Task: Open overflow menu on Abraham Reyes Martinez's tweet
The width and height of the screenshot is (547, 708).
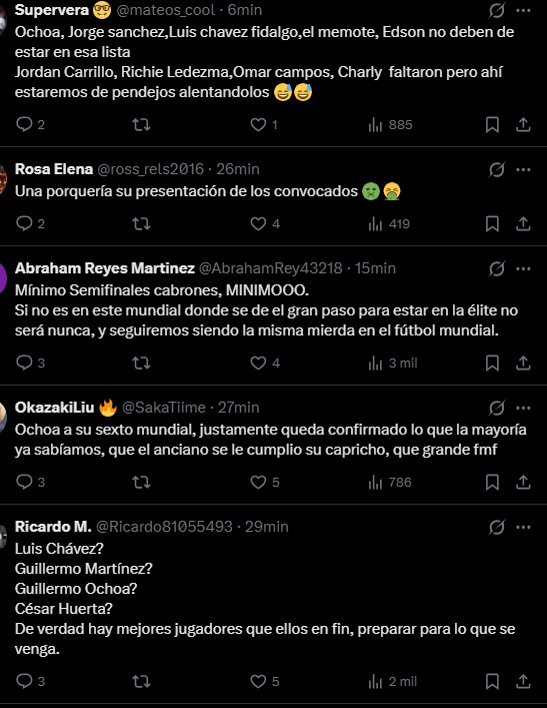Action: [x=523, y=269]
